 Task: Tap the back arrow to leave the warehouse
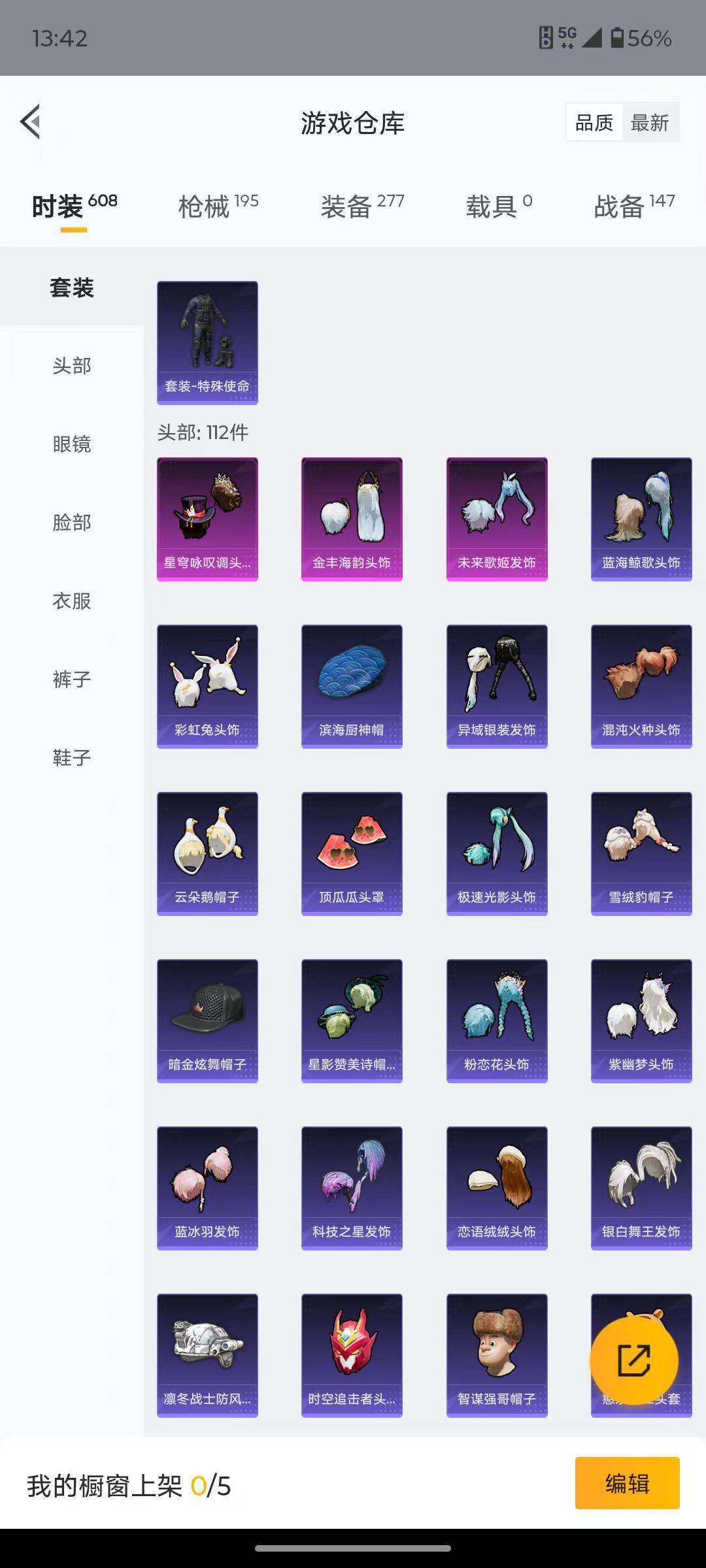point(29,122)
